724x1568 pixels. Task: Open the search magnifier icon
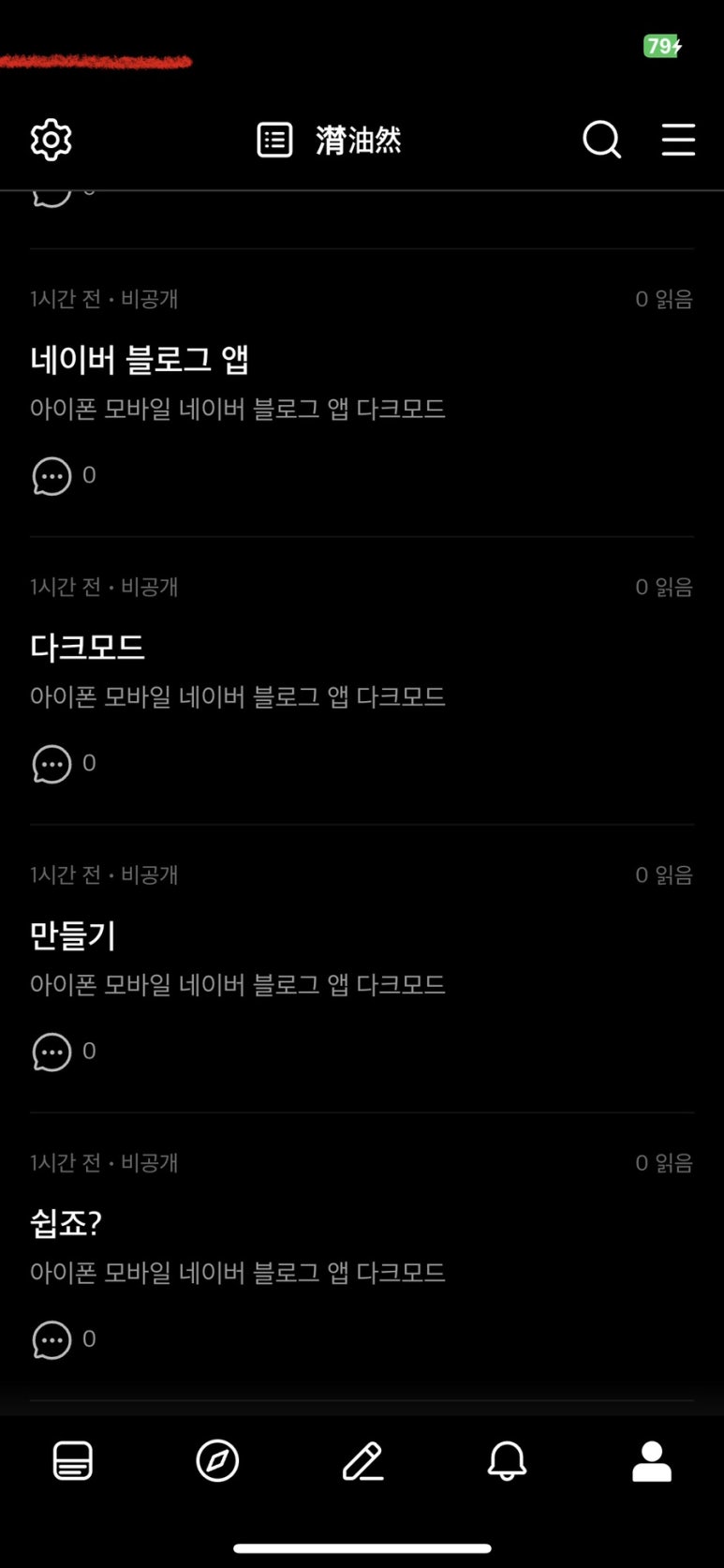pos(601,141)
